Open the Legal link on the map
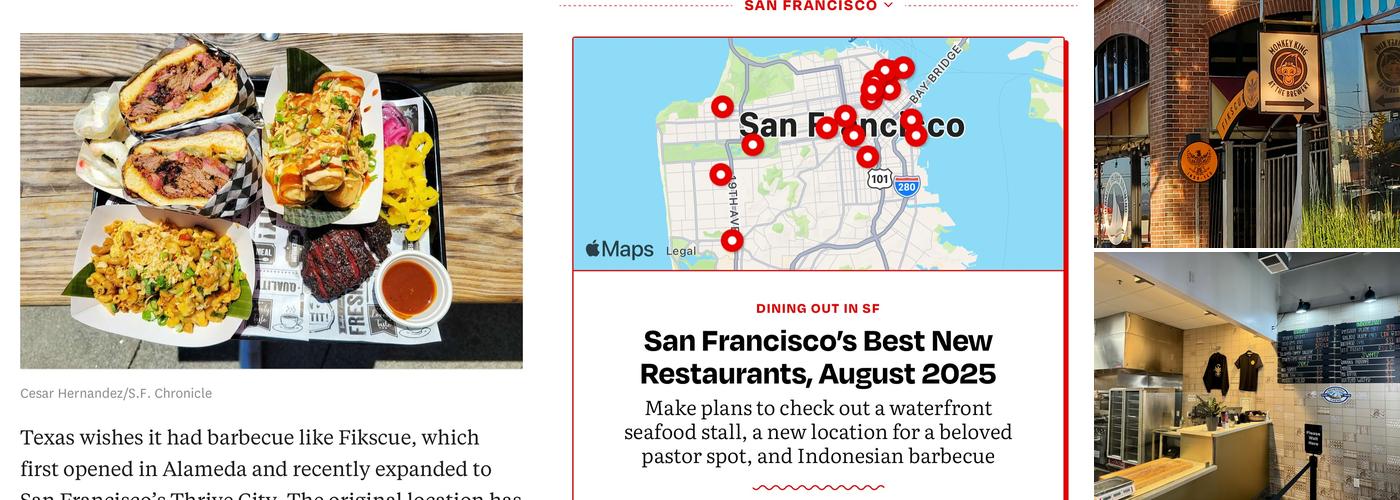The width and height of the screenshot is (1400, 500). pos(681,251)
